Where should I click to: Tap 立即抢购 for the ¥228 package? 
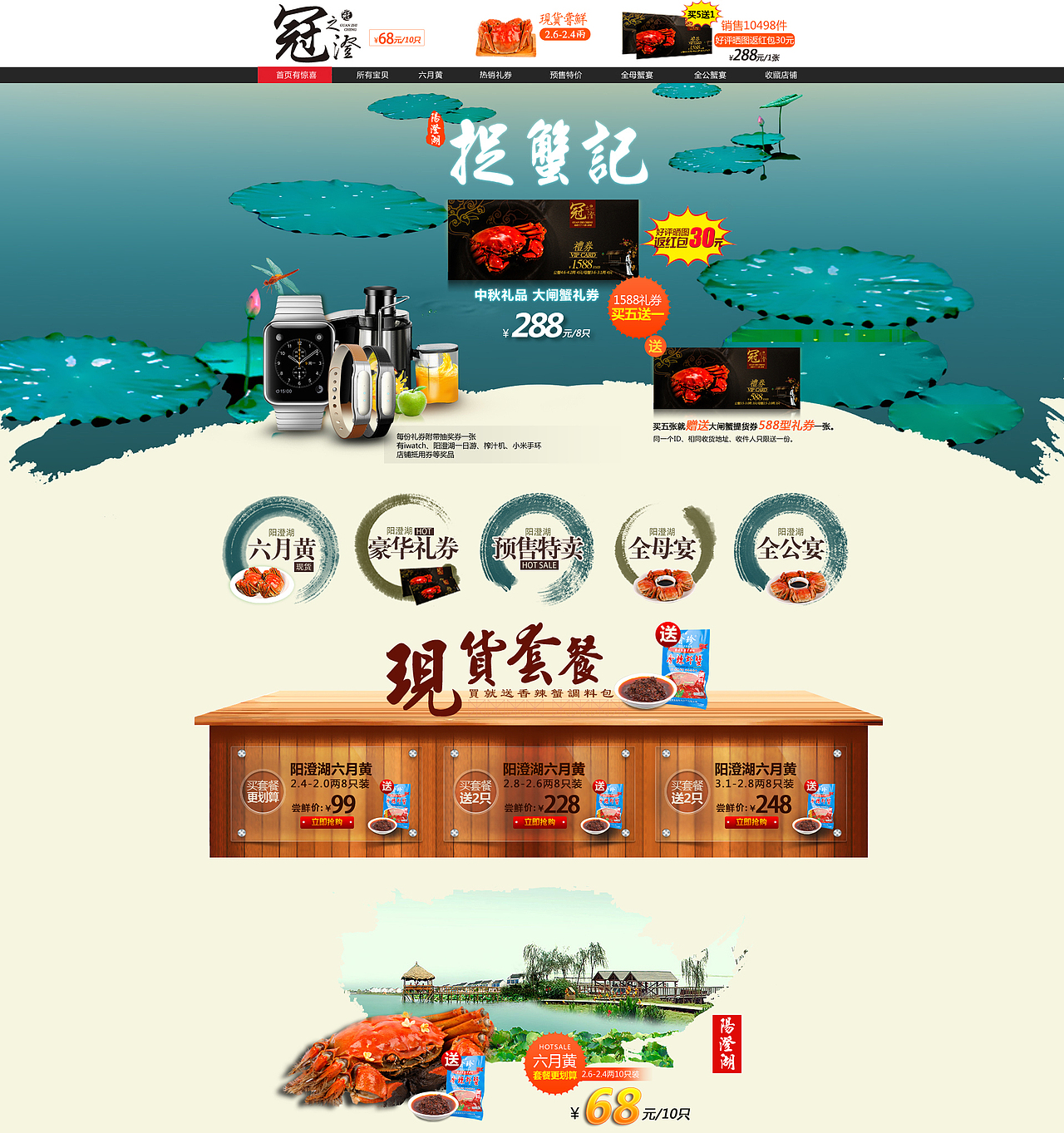[x=539, y=822]
